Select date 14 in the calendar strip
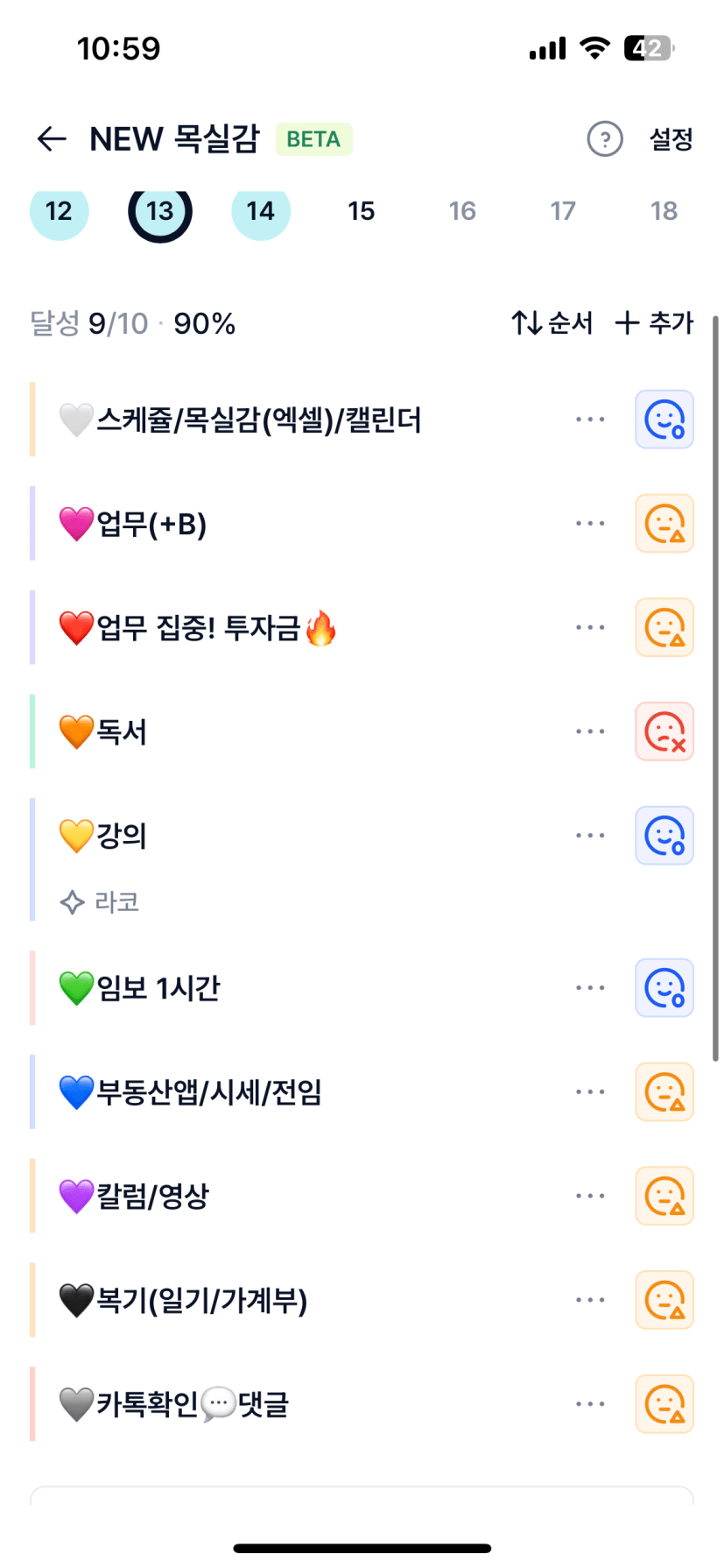This screenshot has width=724, height=1568. 260,211
